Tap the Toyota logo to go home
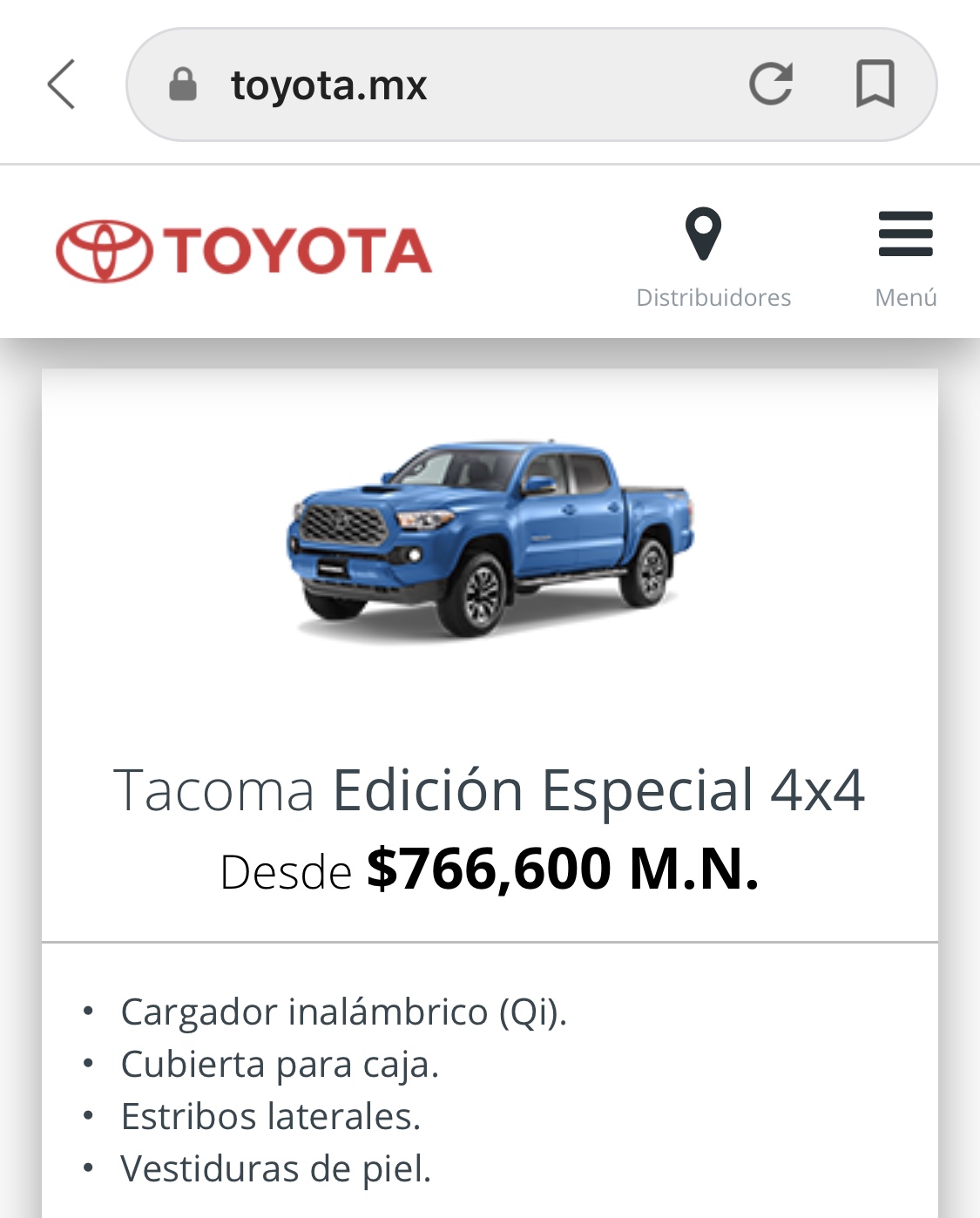 coord(244,251)
